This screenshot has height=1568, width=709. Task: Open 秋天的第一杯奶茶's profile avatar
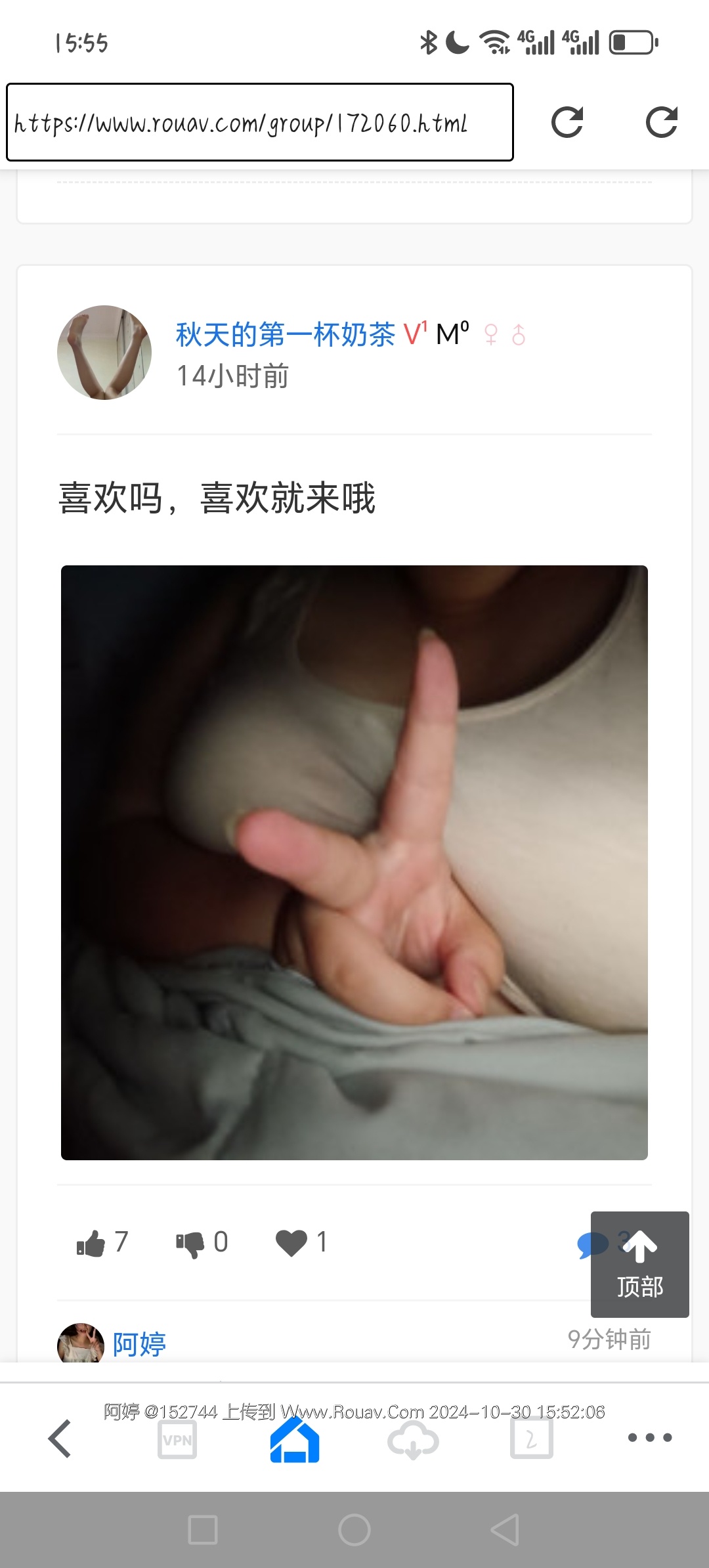(104, 353)
